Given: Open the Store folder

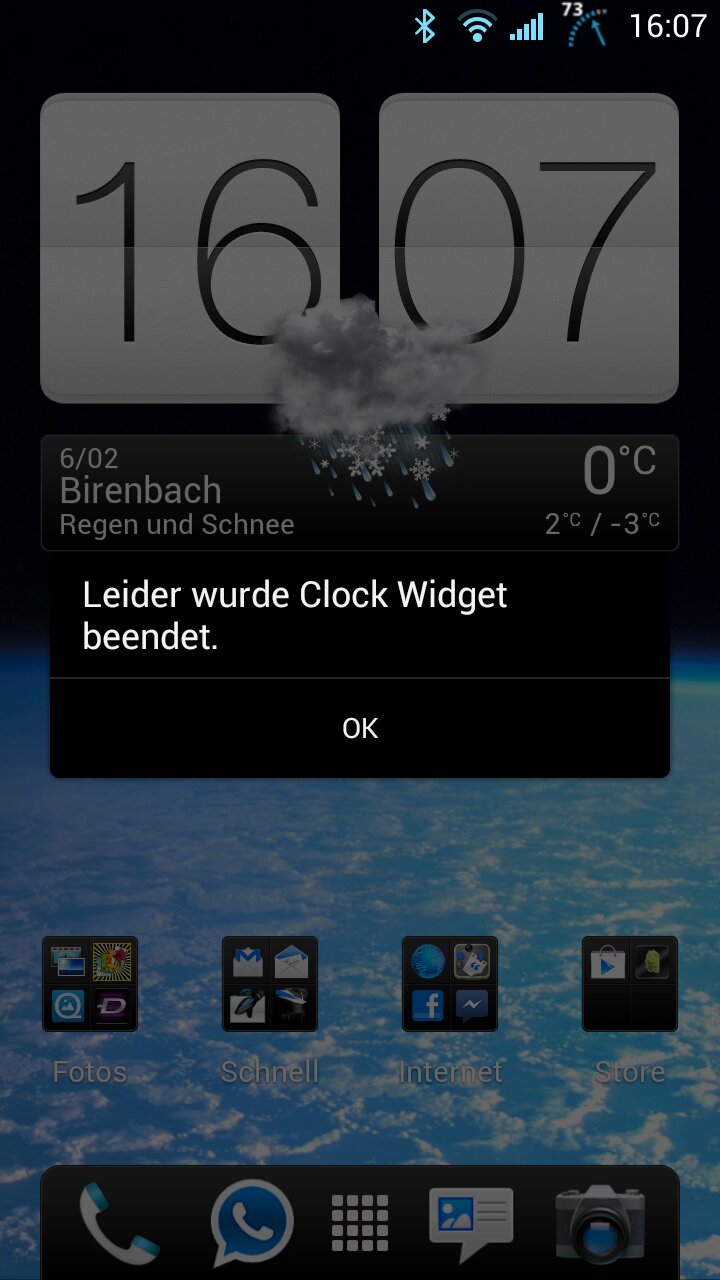Looking at the screenshot, I should (630, 984).
